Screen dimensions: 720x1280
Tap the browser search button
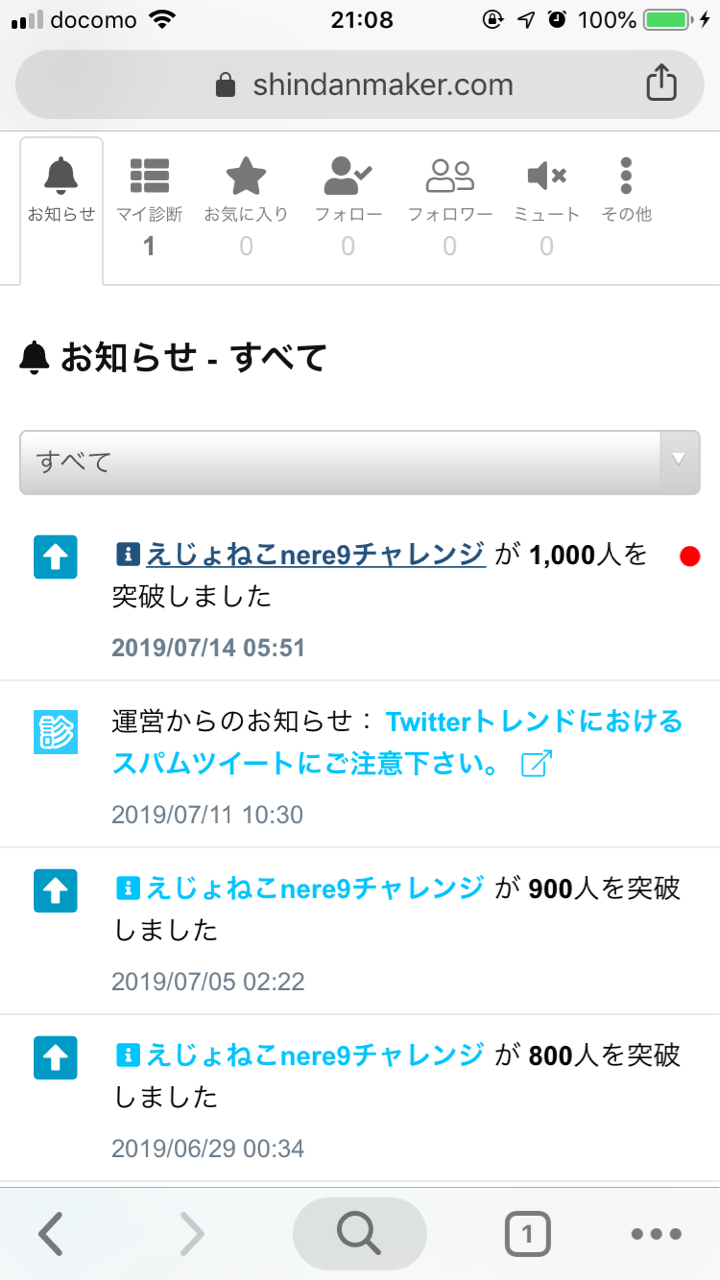(359, 1234)
